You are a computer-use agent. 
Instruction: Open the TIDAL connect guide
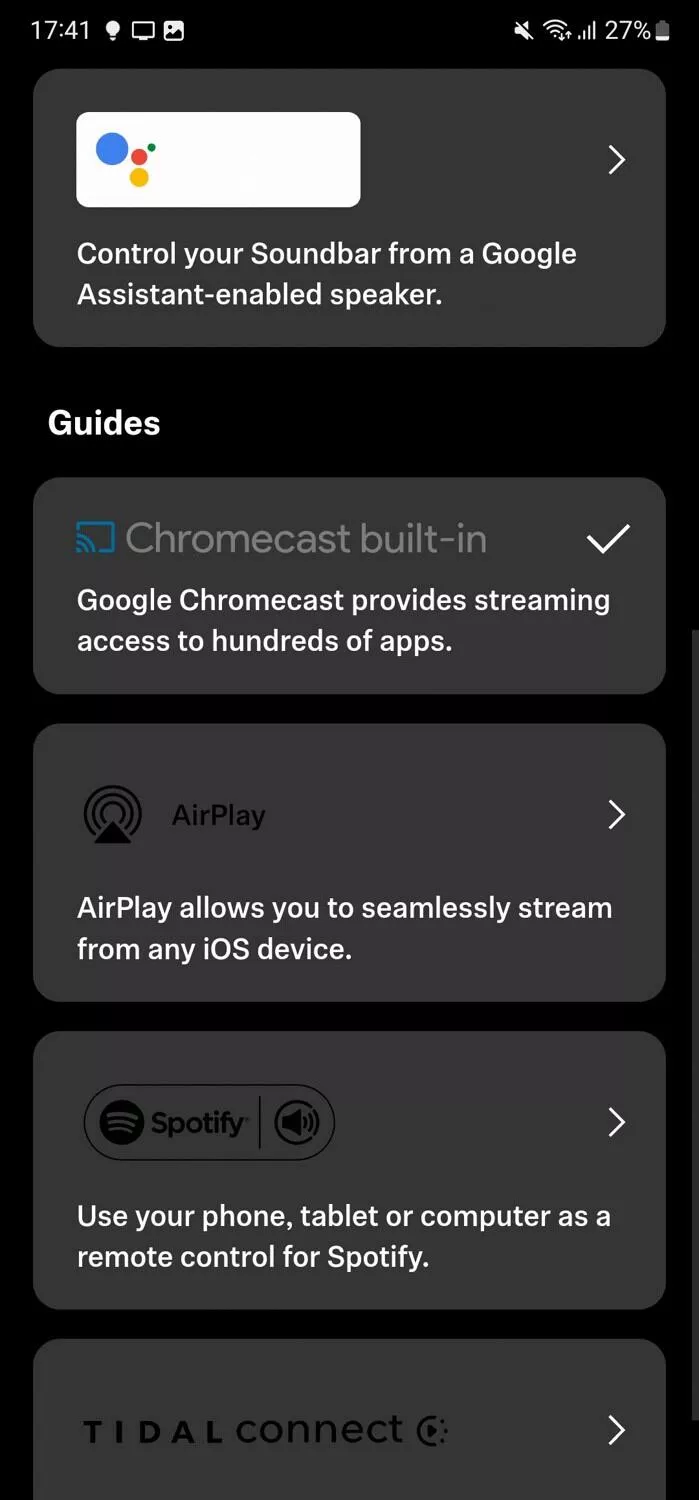(349, 1420)
